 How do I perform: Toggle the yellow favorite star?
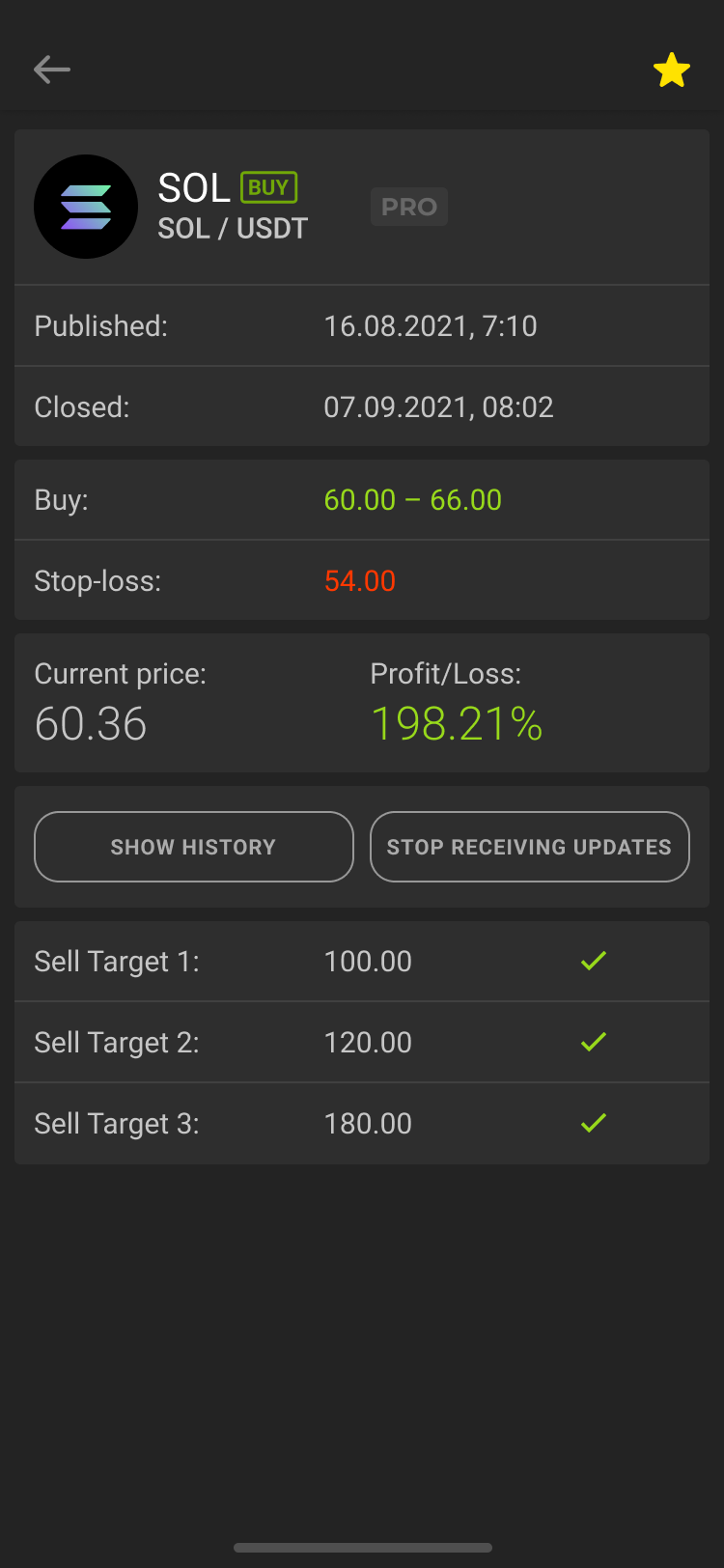point(671,70)
